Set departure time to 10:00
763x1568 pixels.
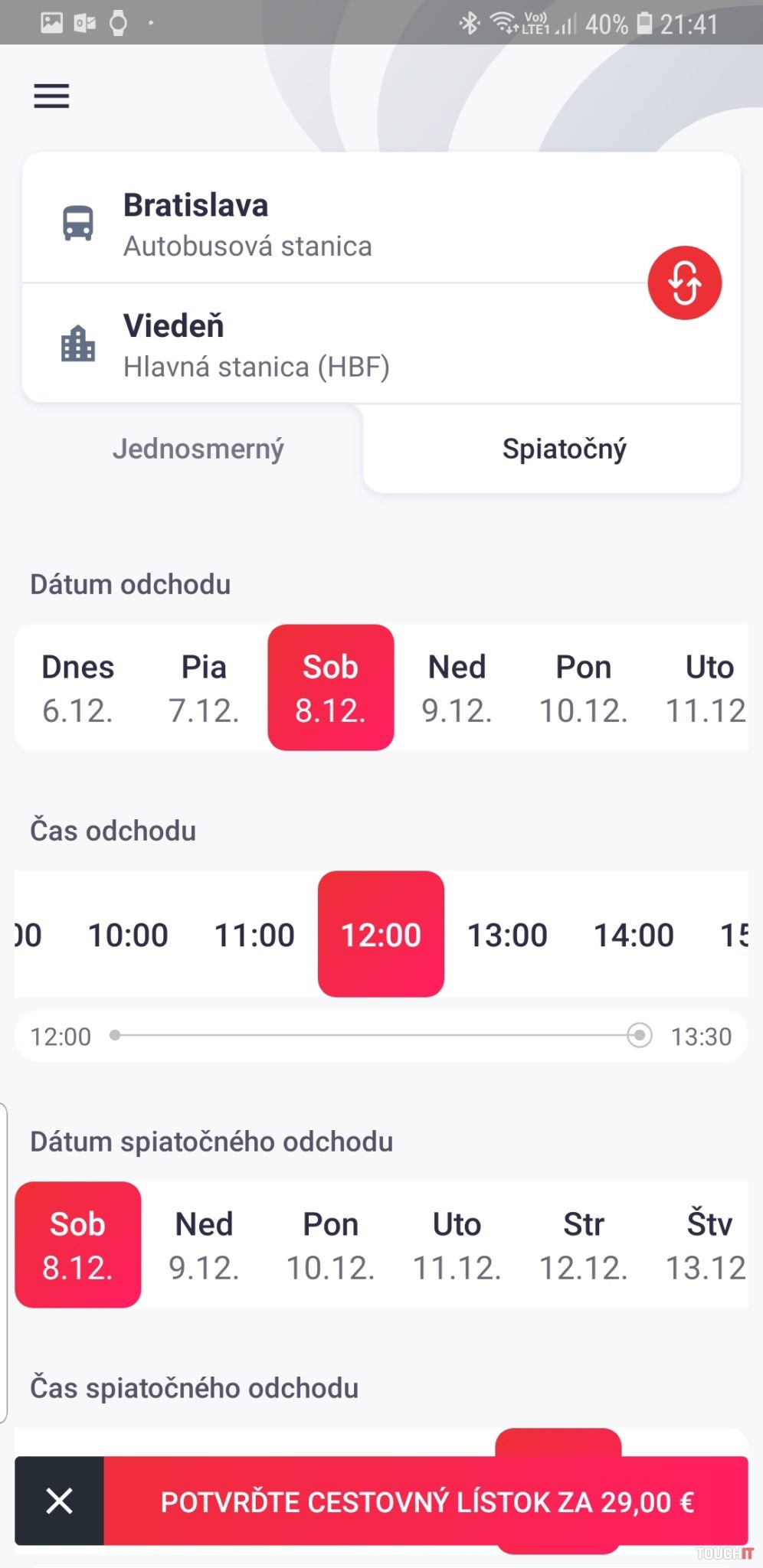[x=128, y=934]
